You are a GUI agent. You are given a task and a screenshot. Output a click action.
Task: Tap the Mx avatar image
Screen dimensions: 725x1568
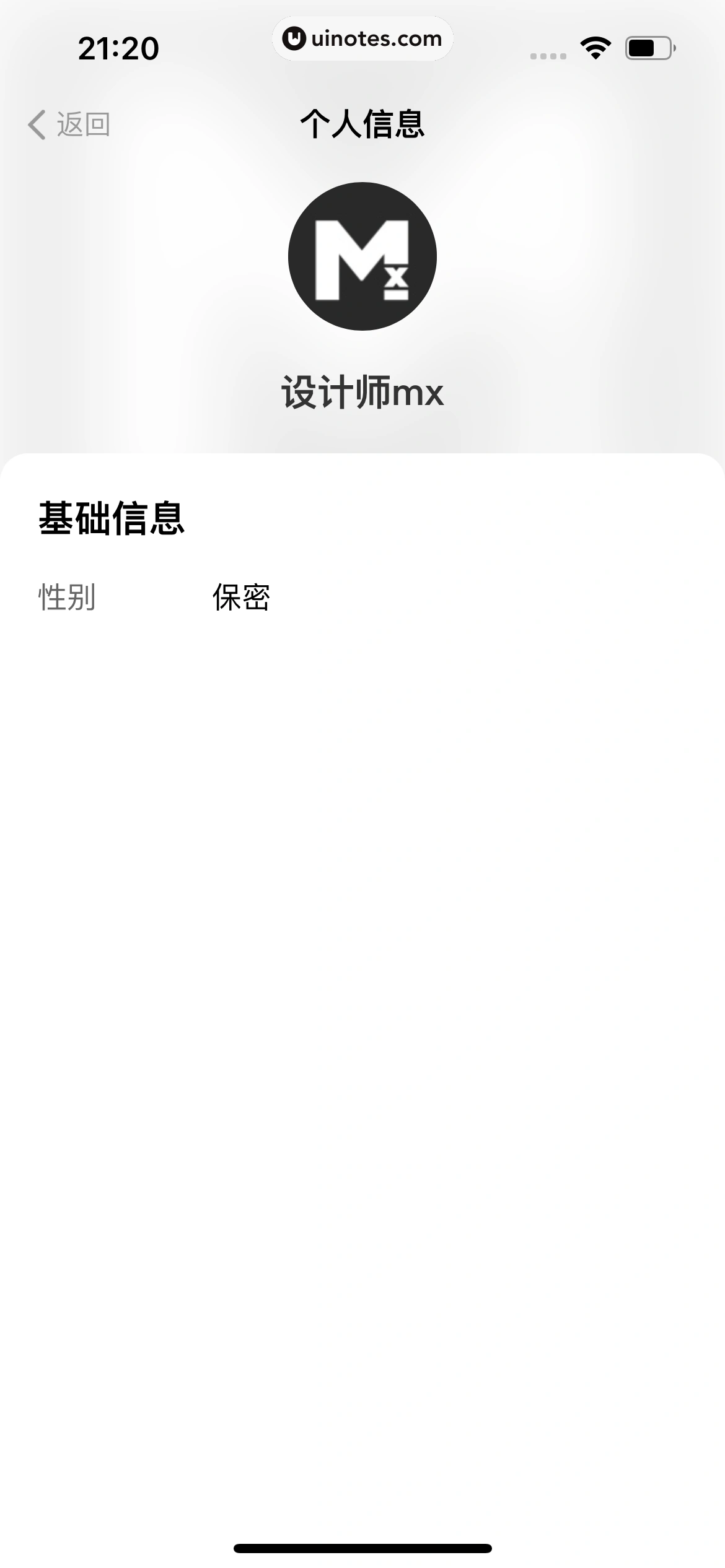[362, 256]
